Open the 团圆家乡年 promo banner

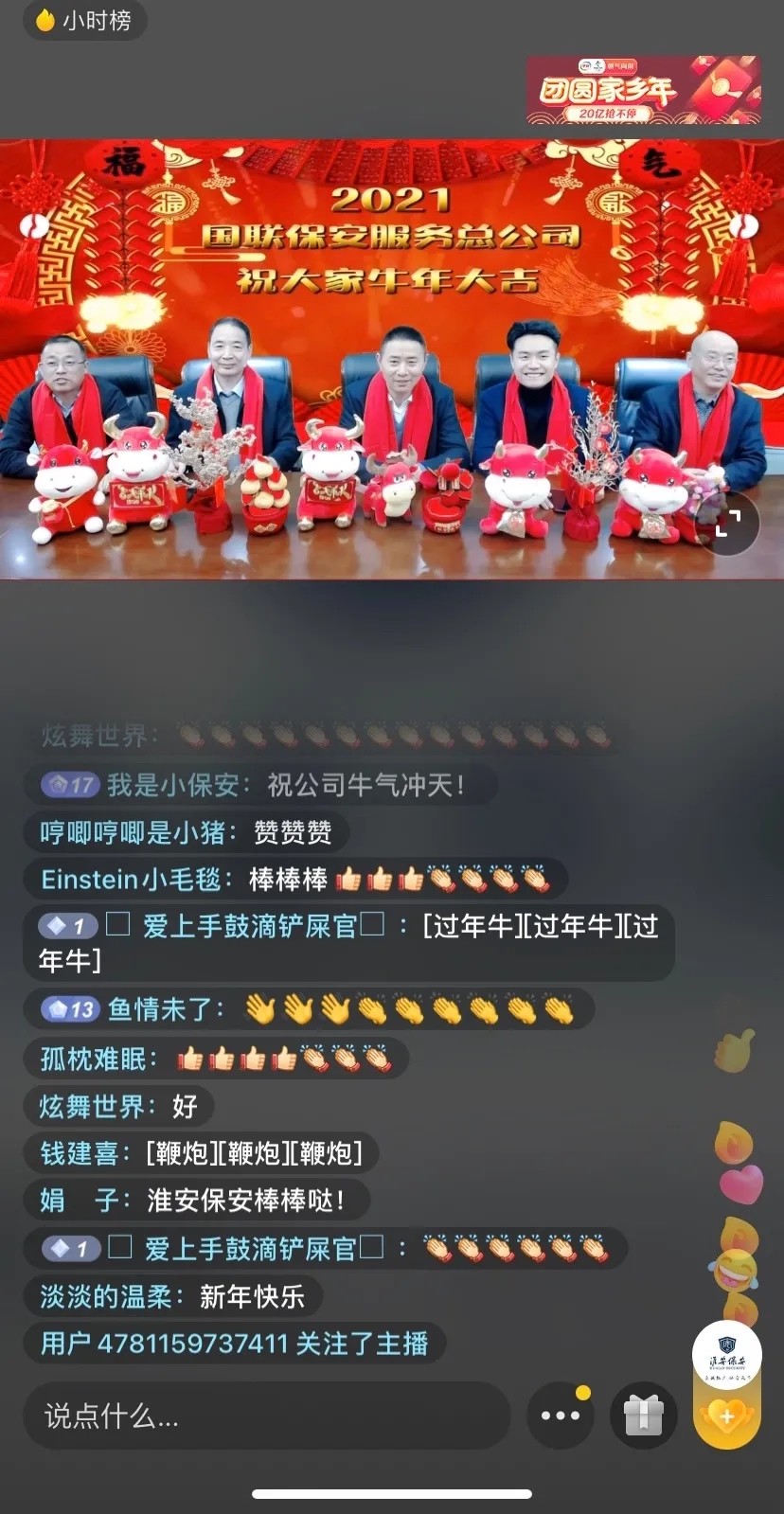click(x=643, y=90)
